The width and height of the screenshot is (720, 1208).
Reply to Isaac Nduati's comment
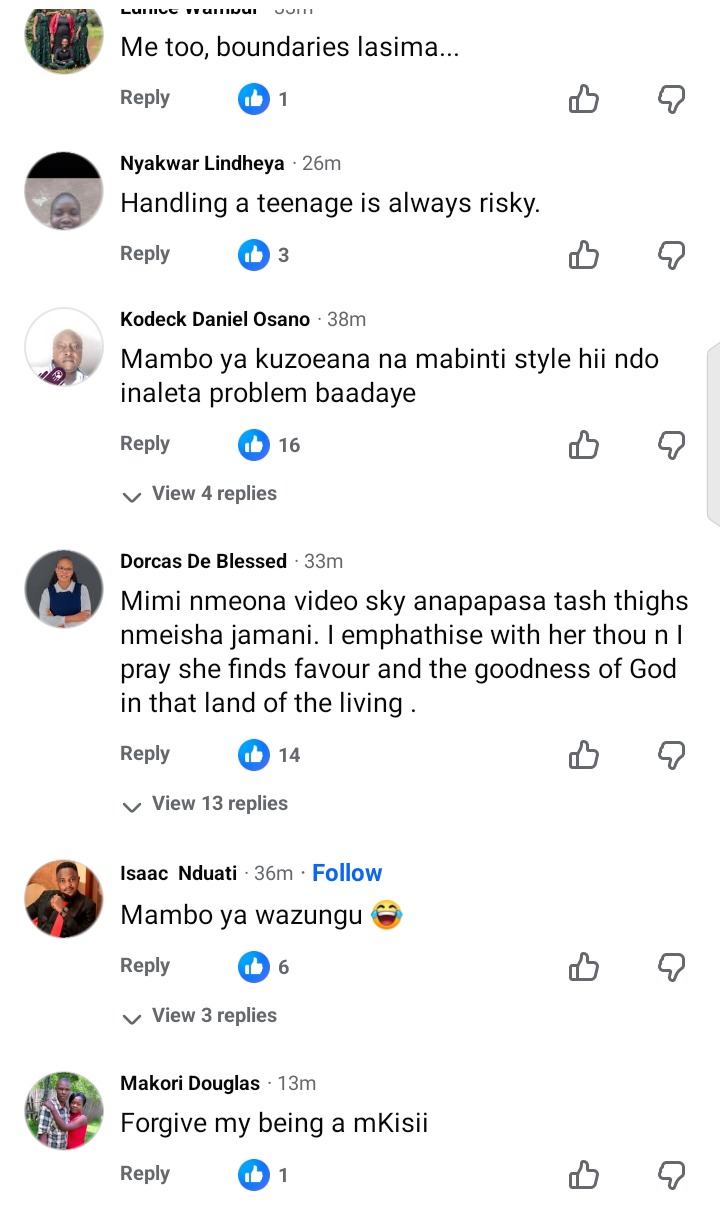click(x=145, y=966)
